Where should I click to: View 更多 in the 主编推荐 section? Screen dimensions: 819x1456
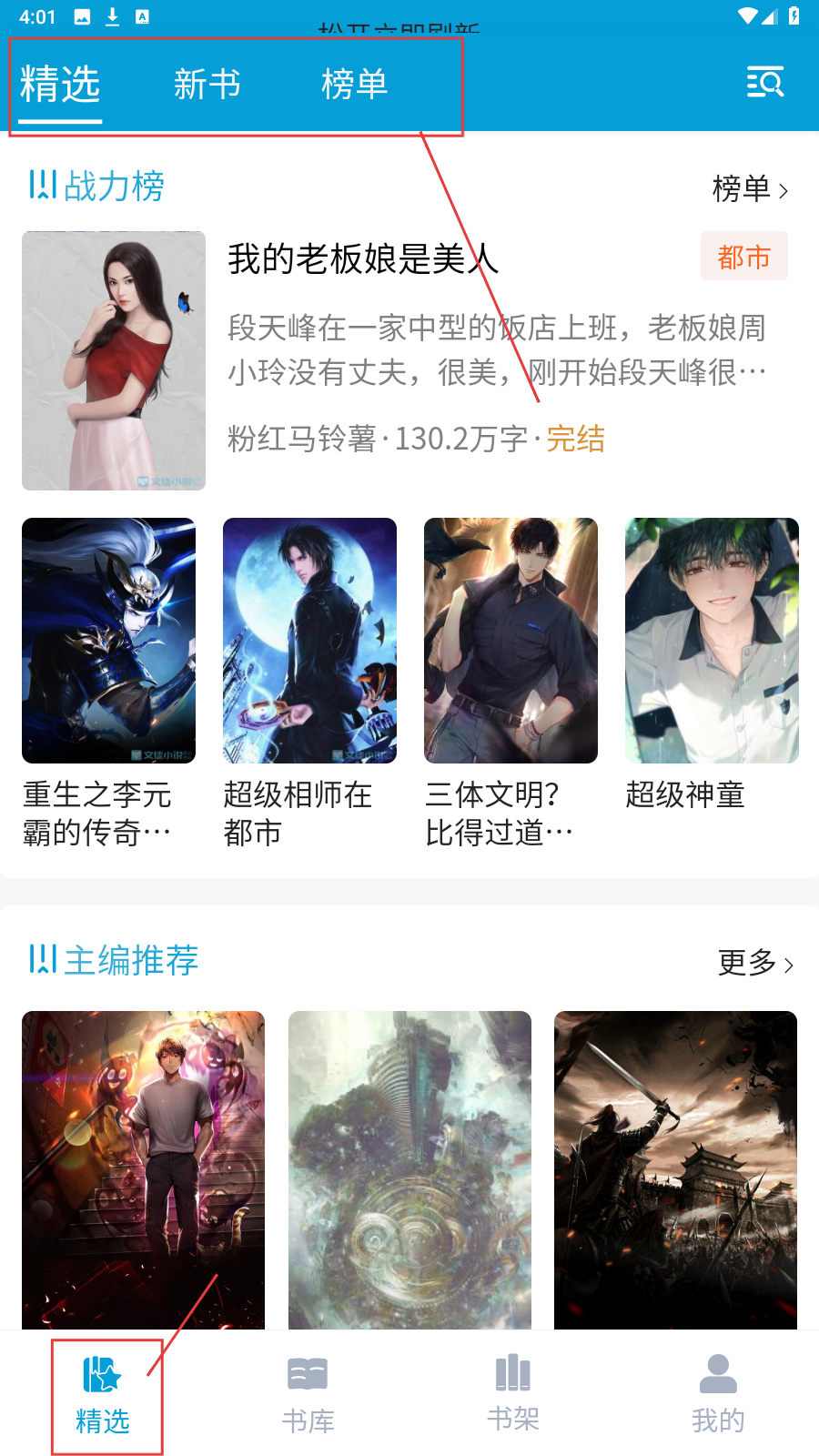tap(755, 963)
